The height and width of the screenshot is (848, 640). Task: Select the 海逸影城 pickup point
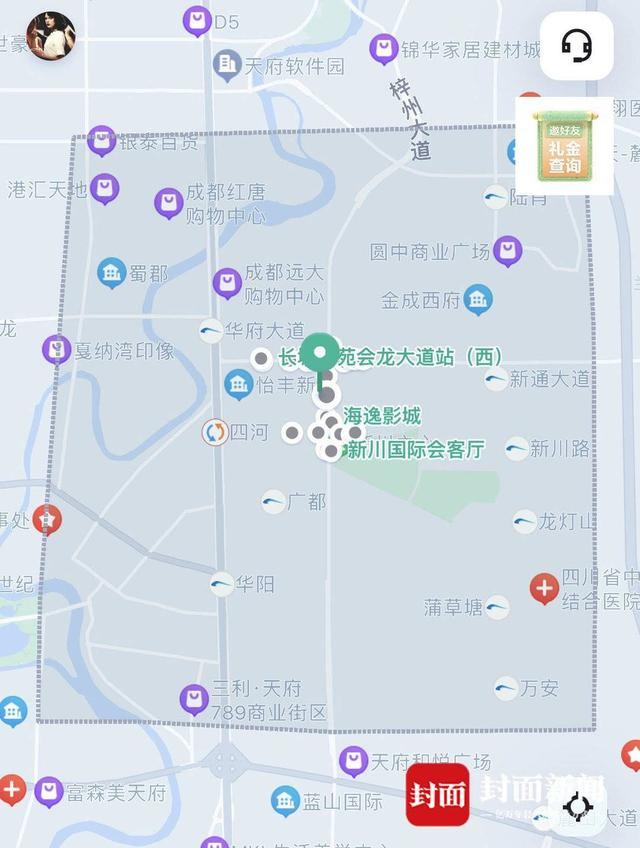382,415
